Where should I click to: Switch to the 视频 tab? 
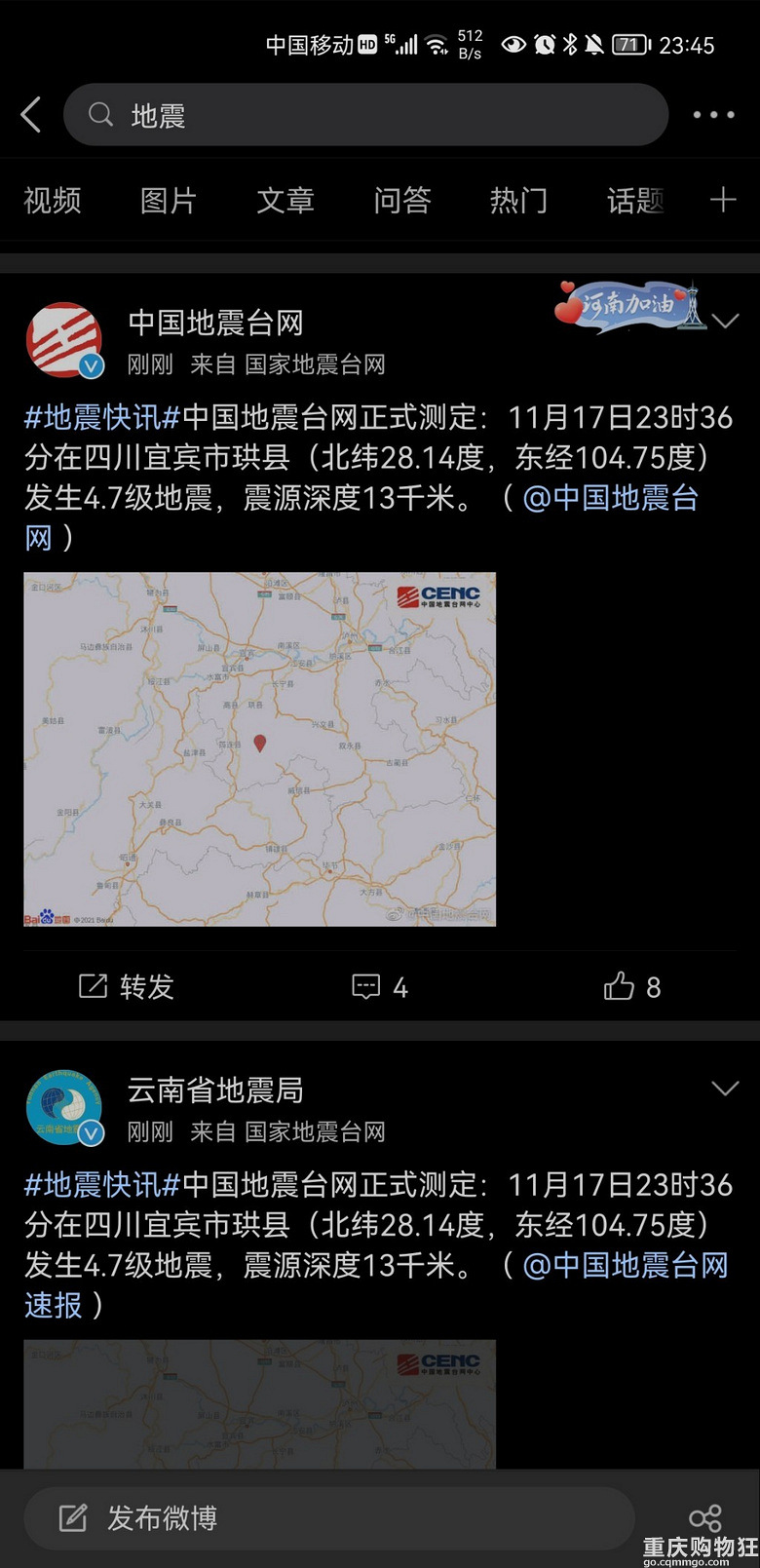[53, 201]
